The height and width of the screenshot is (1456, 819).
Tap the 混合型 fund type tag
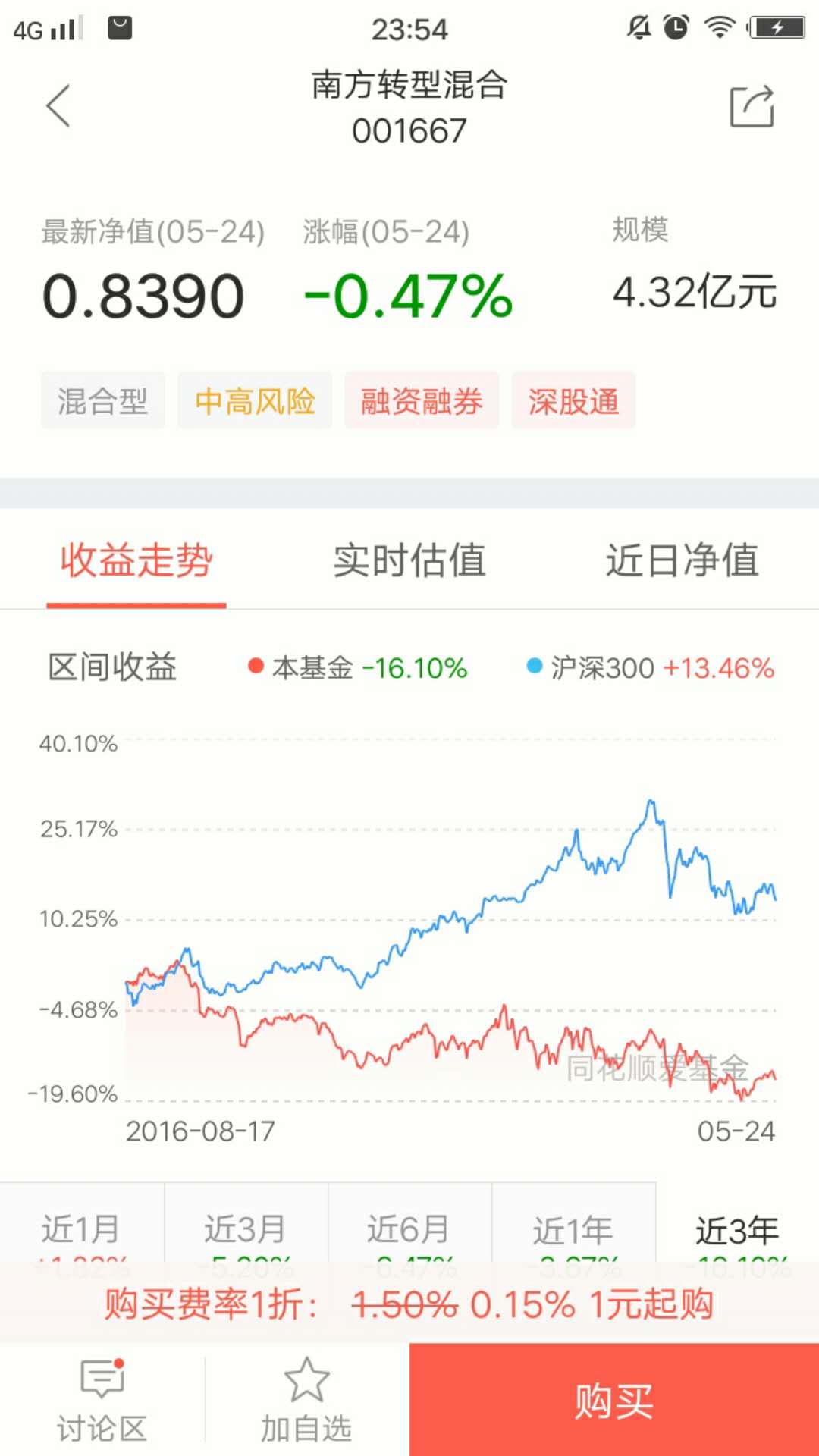click(103, 400)
